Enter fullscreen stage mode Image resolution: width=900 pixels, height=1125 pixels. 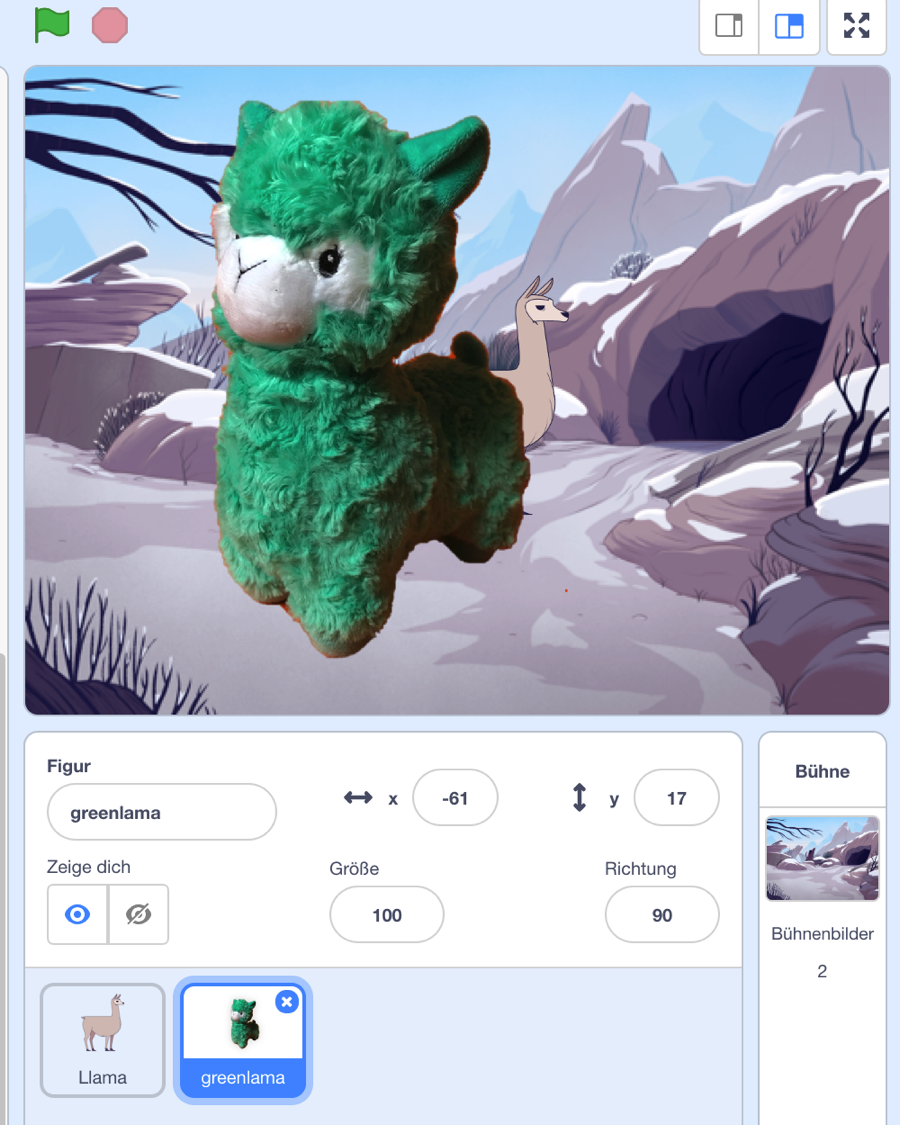click(x=856, y=26)
